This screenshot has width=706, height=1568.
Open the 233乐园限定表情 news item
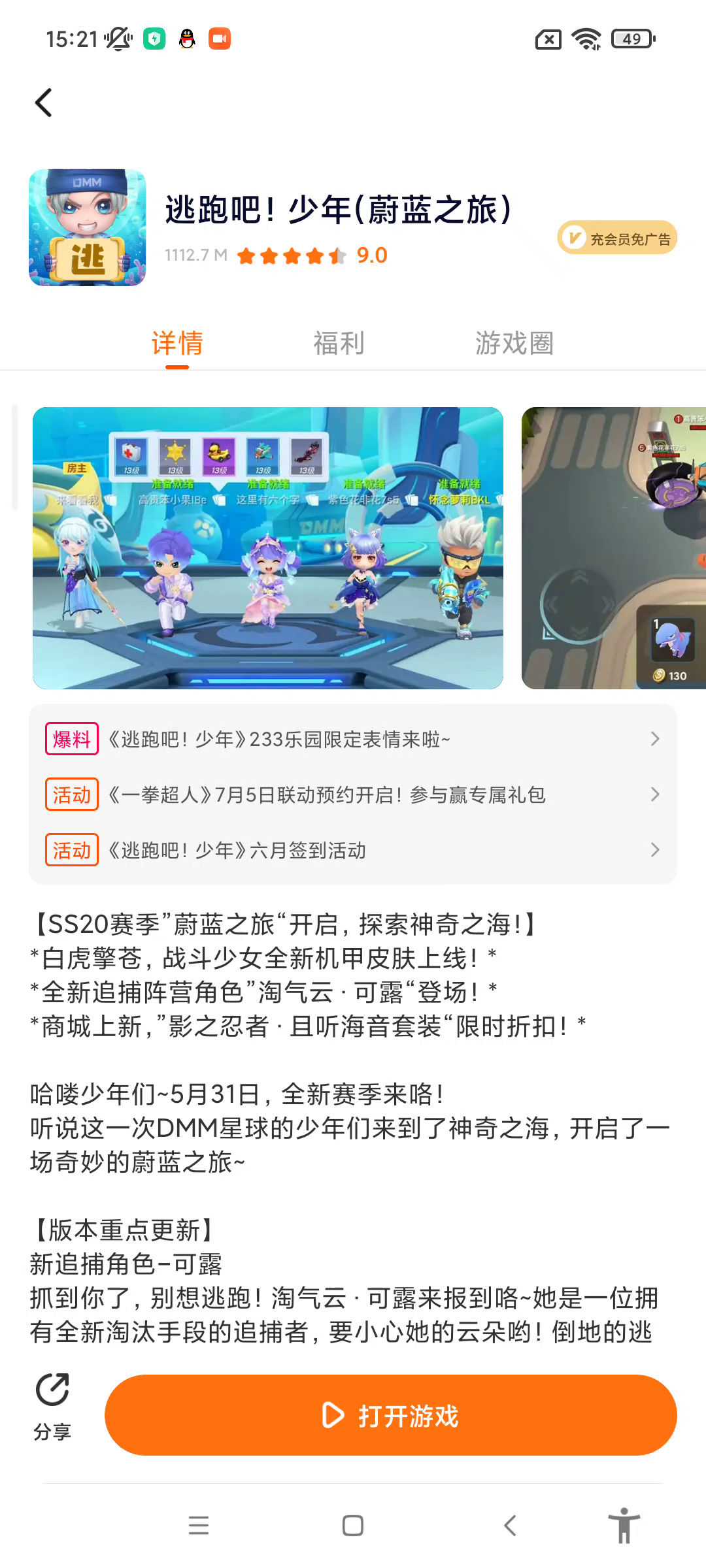[353, 739]
